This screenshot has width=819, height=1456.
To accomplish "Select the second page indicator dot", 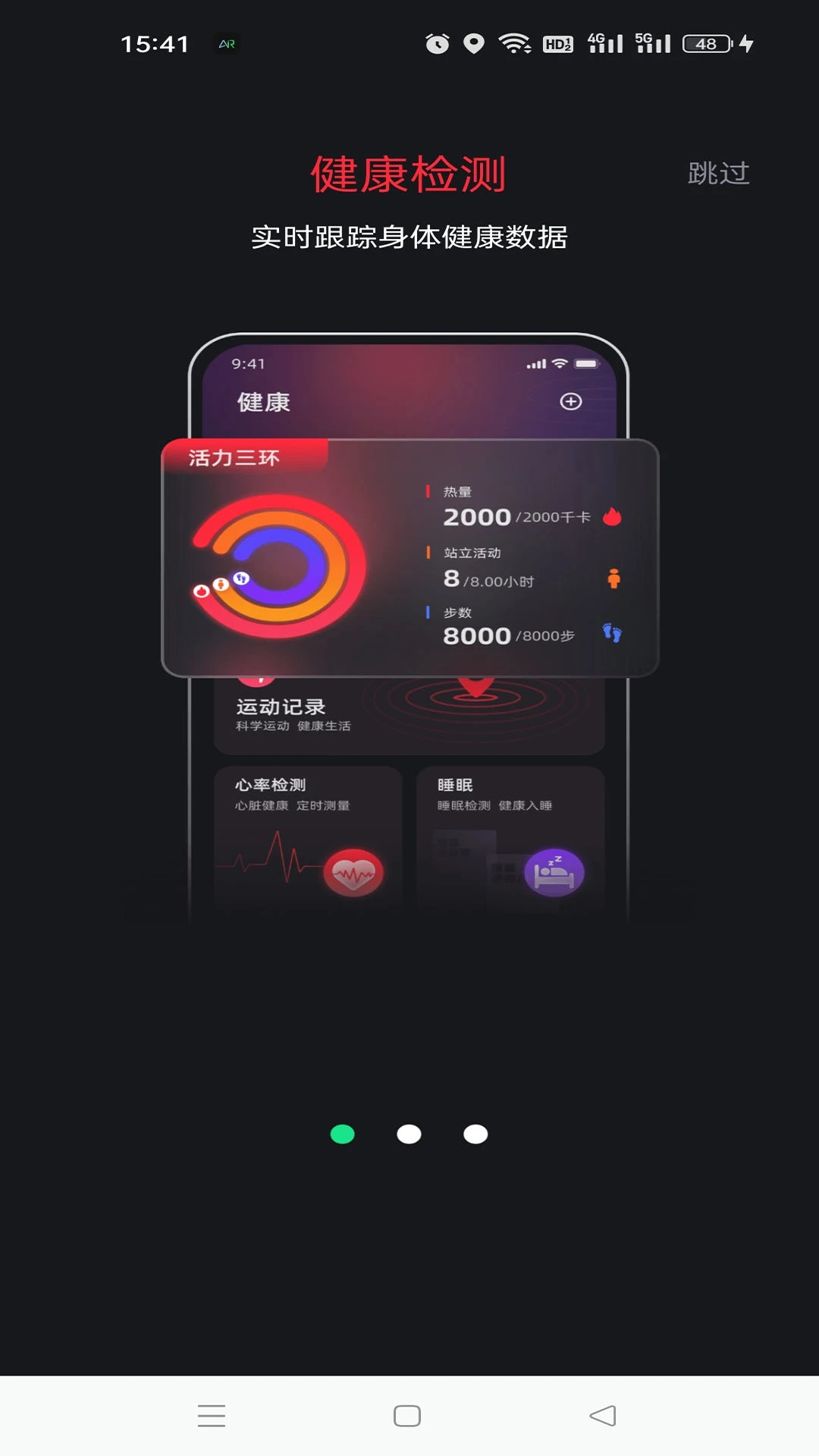I will (x=409, y=1134).
